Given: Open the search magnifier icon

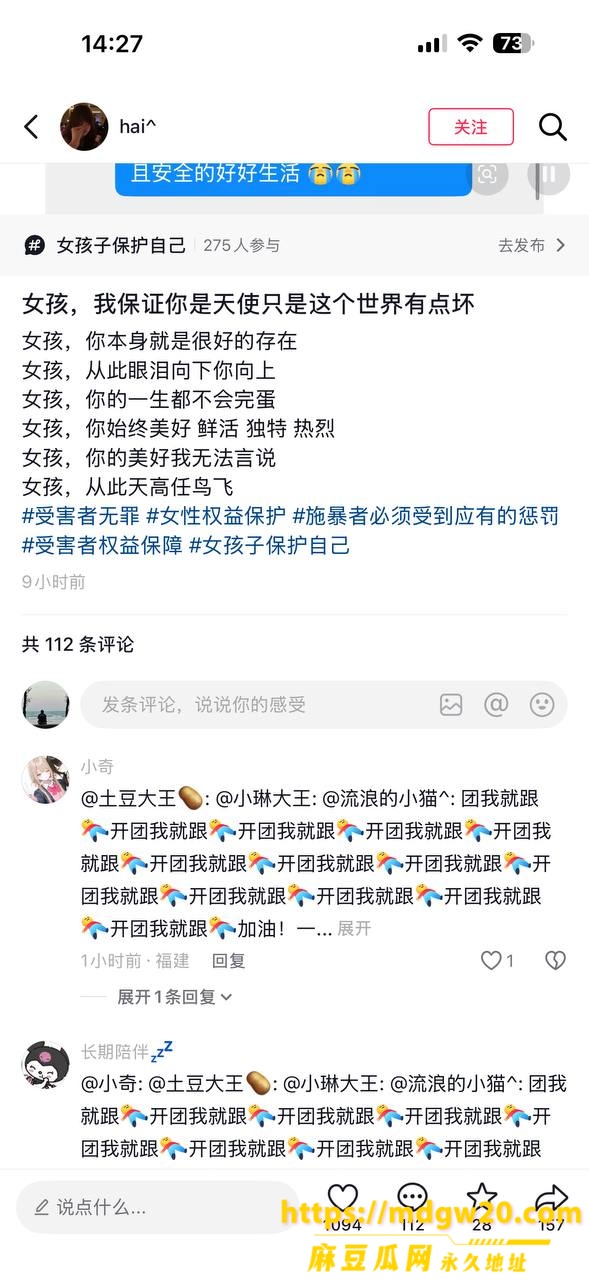Looking at the screenshot, I should [x=553, y=127].
